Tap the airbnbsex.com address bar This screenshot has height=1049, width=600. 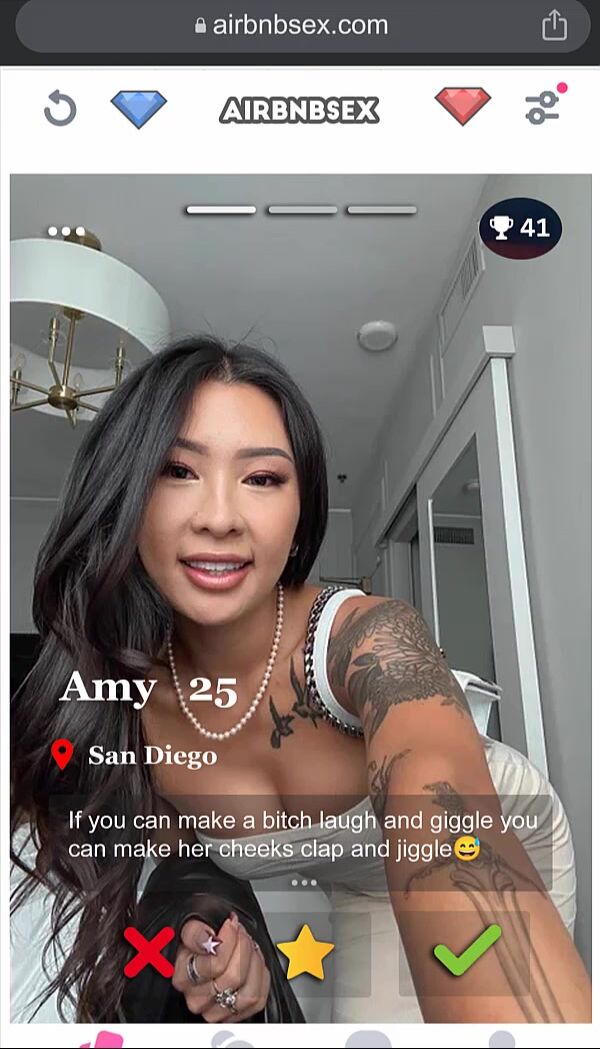(x=292, y=26)
